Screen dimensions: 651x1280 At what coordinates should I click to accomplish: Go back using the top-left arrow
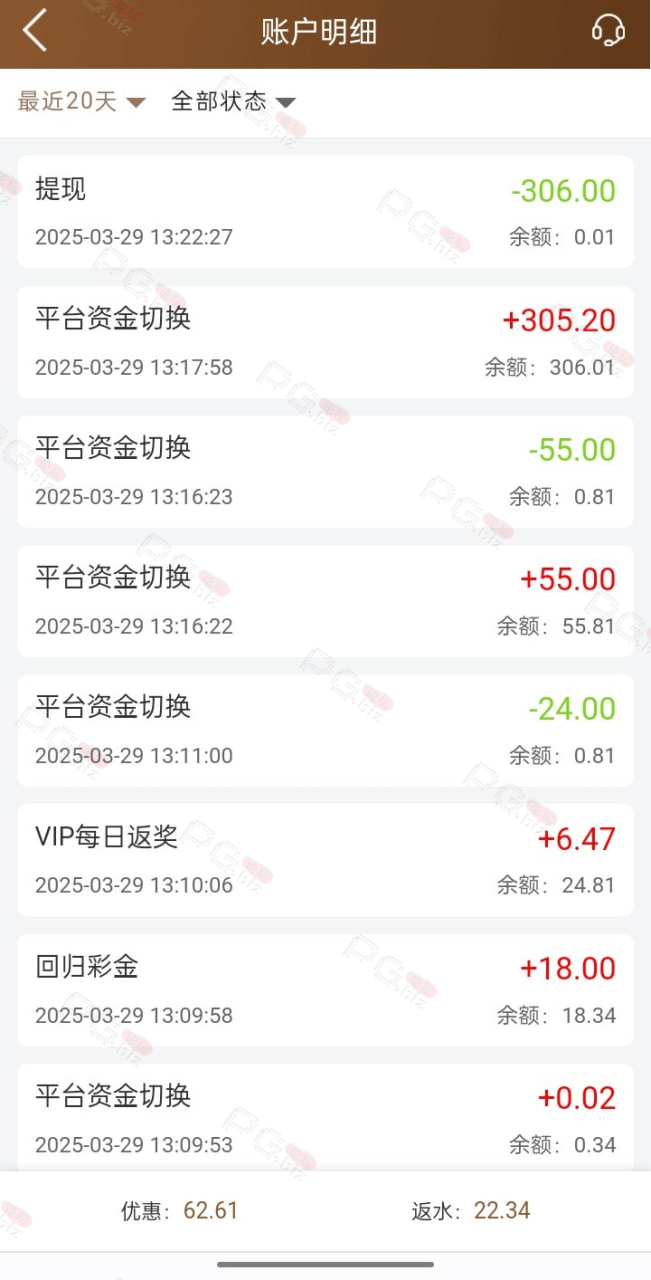coord(35,31)
